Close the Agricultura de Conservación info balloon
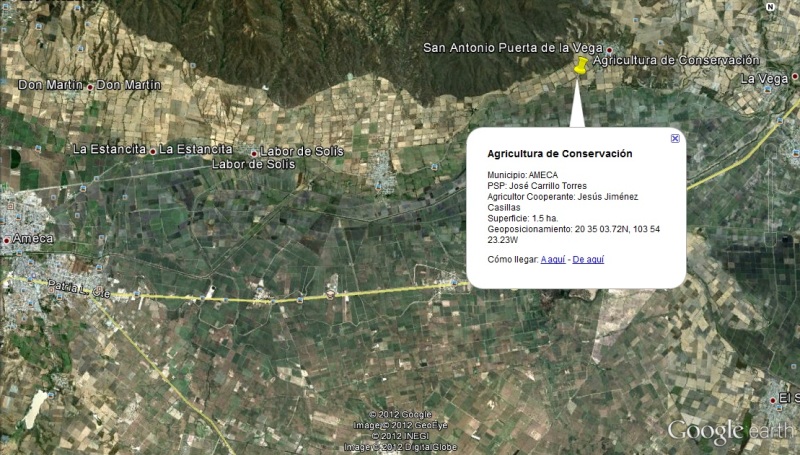Viewport: 800px width, 455px height. click(675, 138)
